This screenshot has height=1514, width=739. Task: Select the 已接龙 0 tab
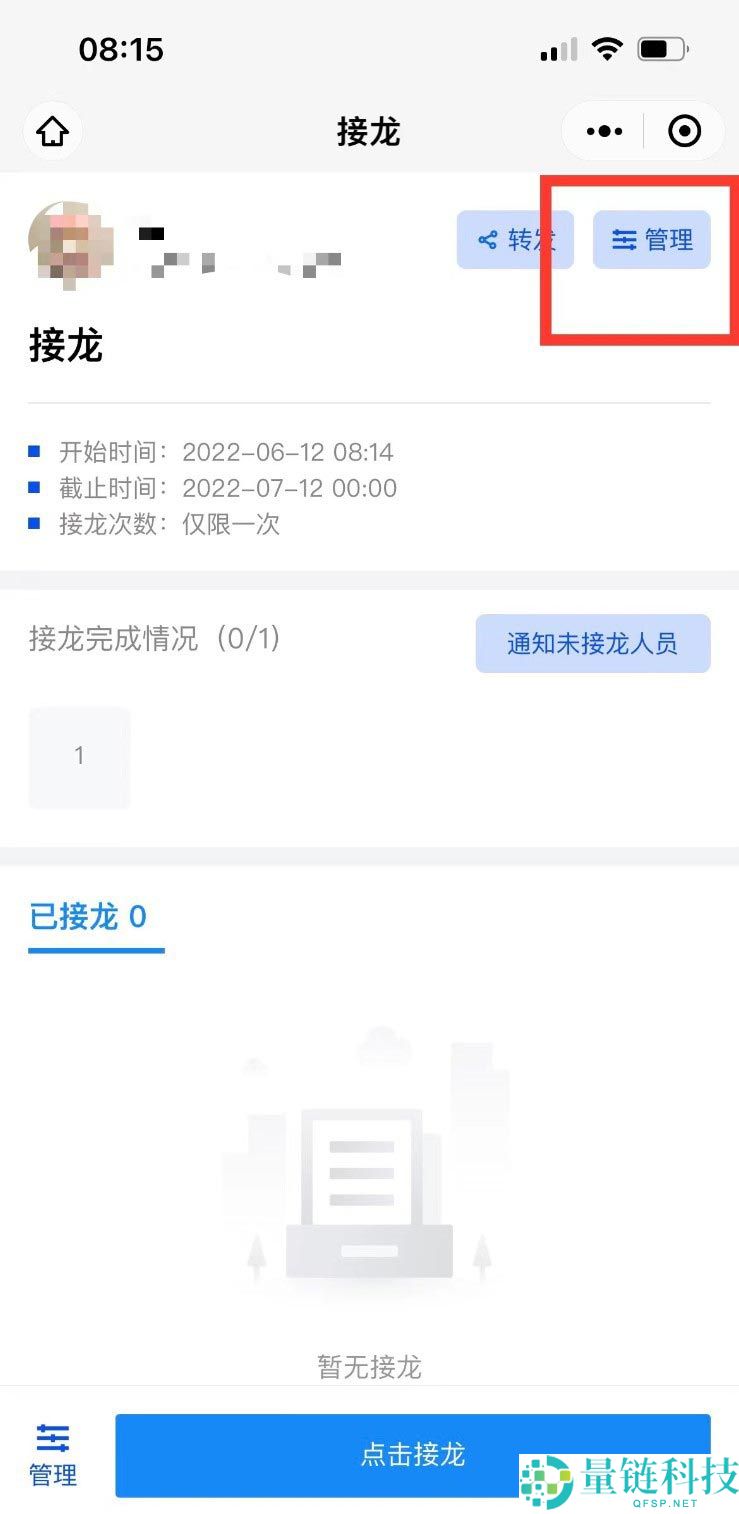(88, 917)
